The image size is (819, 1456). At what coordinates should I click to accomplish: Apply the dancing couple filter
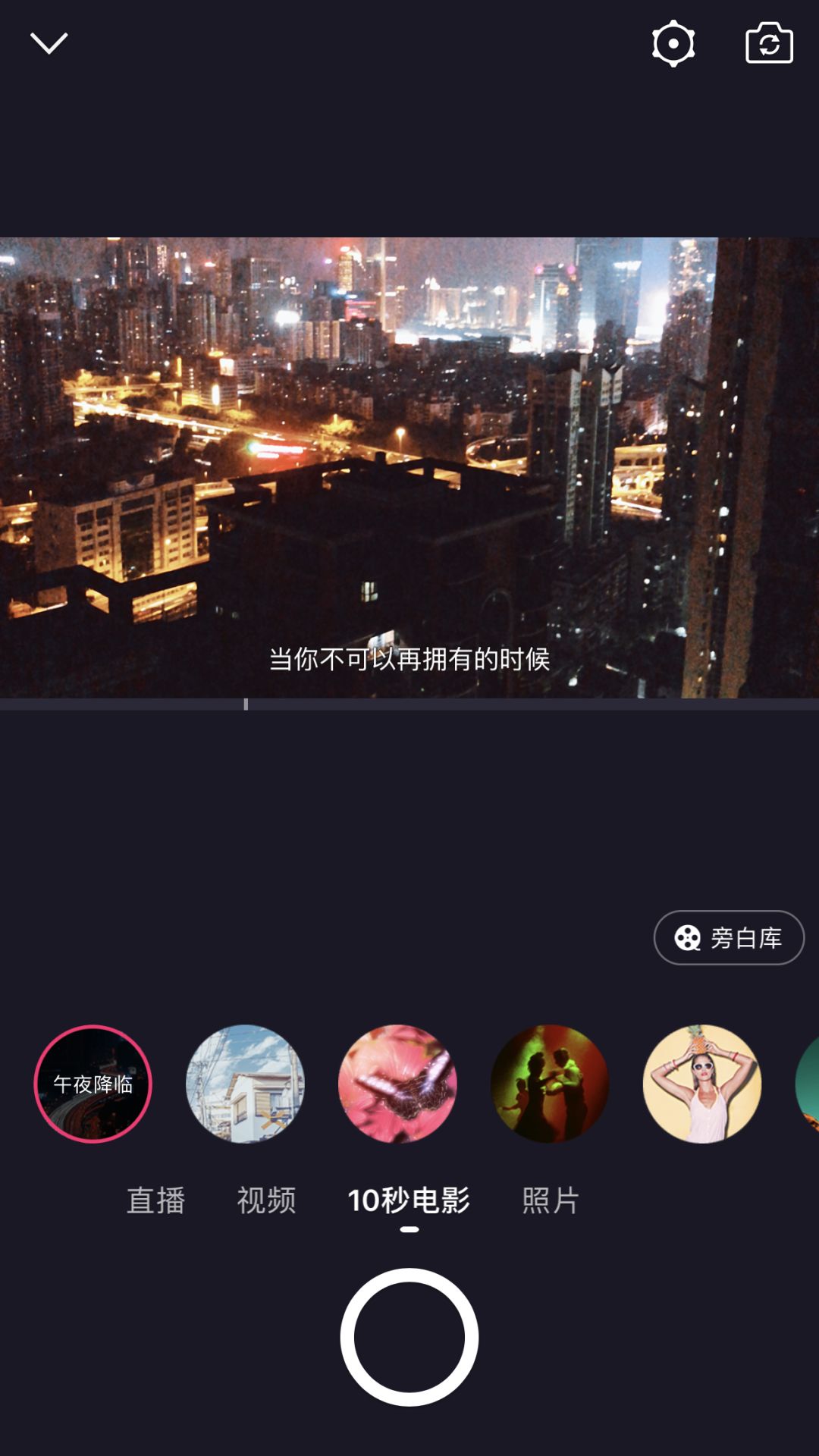pos(550,1084)
